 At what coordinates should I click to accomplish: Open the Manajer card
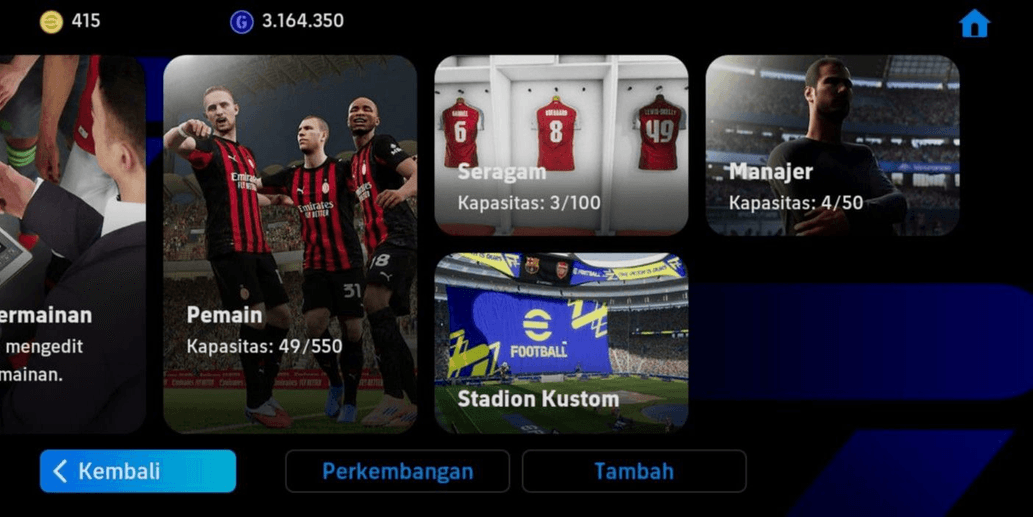click(x=832, y=145)
